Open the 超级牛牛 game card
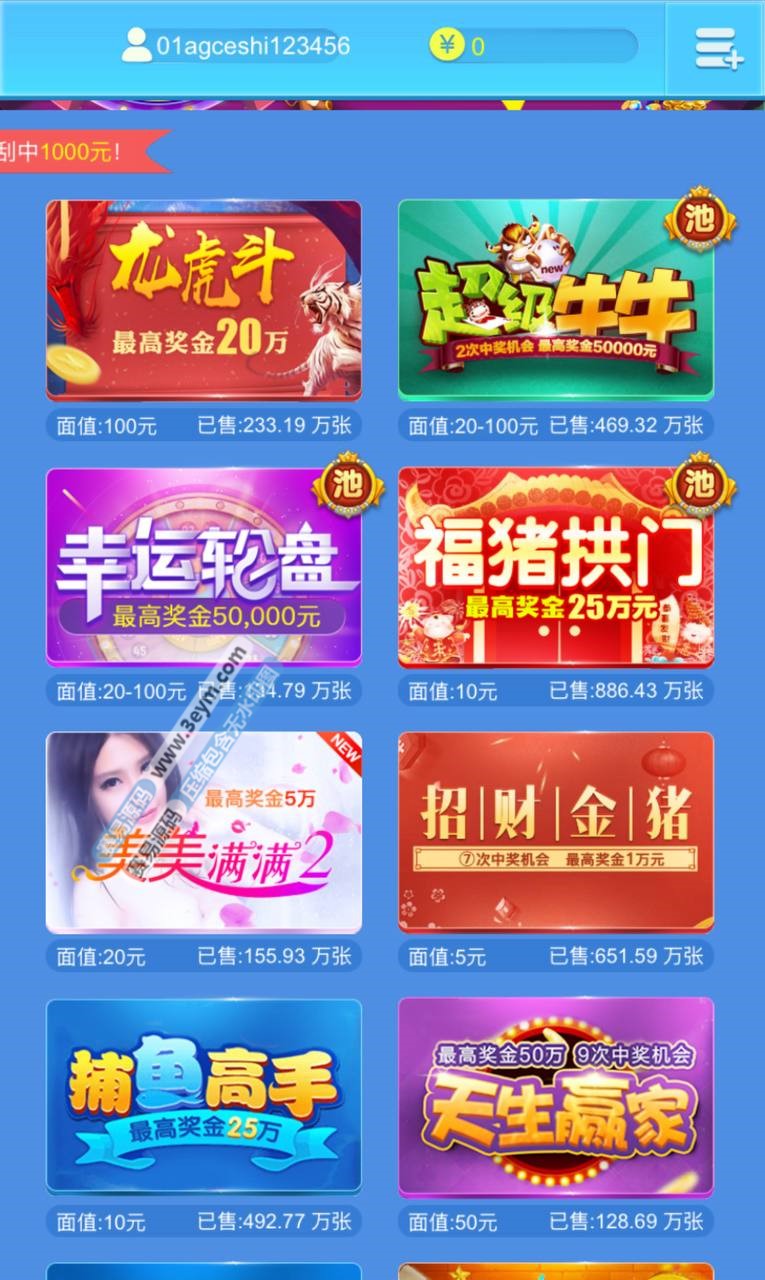The height and width of the screenshot is (1280, 765). tap(556, 299)
